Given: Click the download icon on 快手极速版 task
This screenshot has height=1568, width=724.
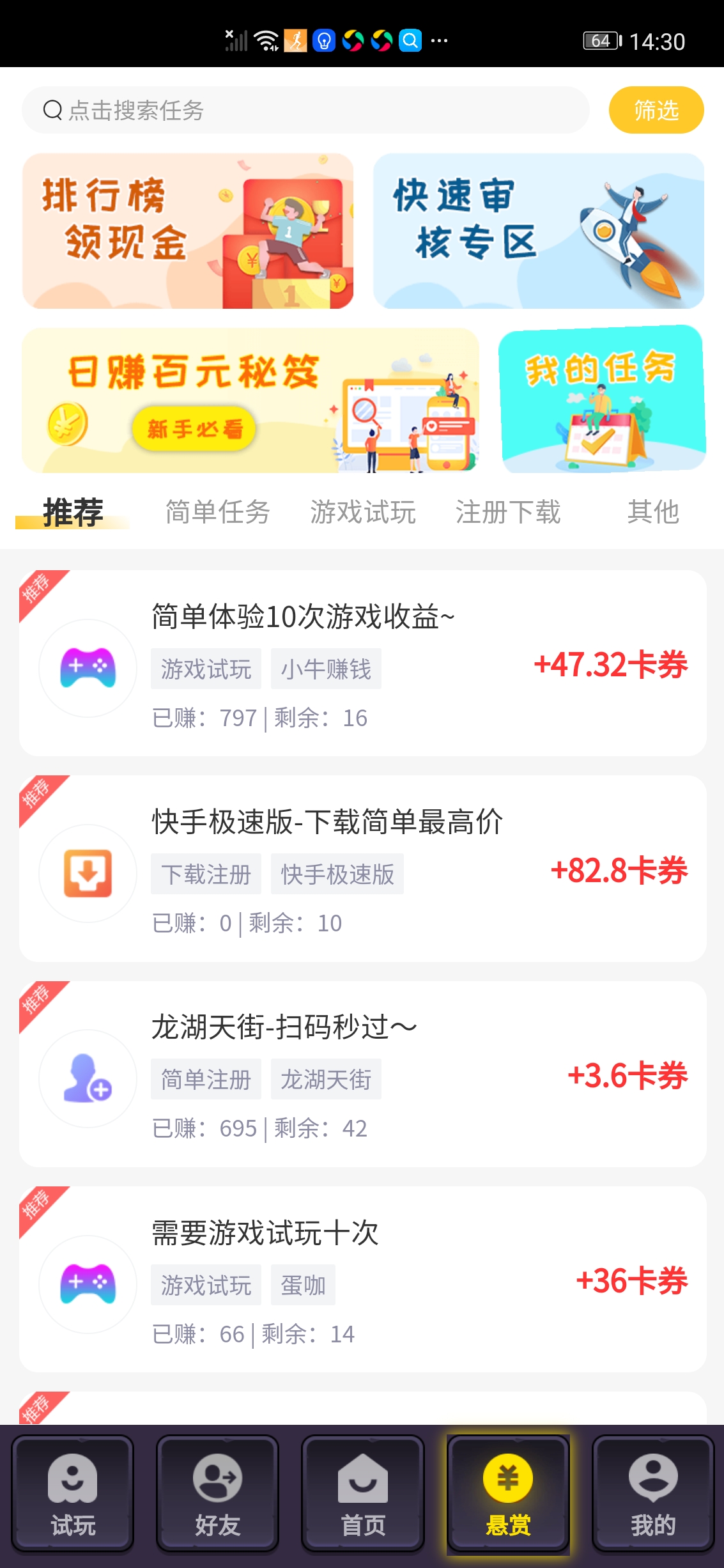Looking at the screenshot, I should pos(88,873).
